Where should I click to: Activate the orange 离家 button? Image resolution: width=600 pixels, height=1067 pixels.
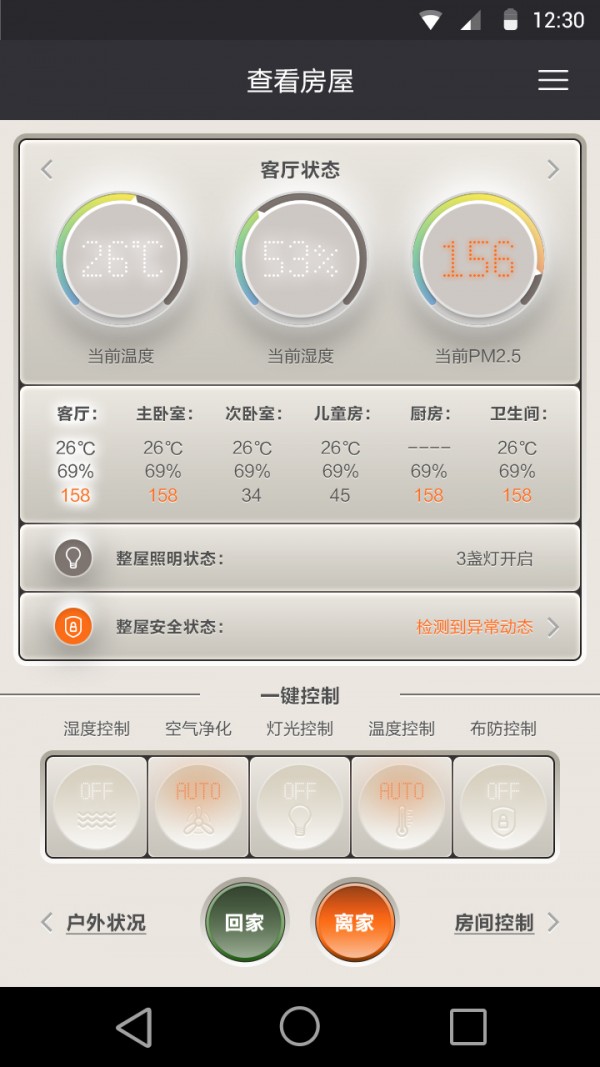[x=354, y=922]
